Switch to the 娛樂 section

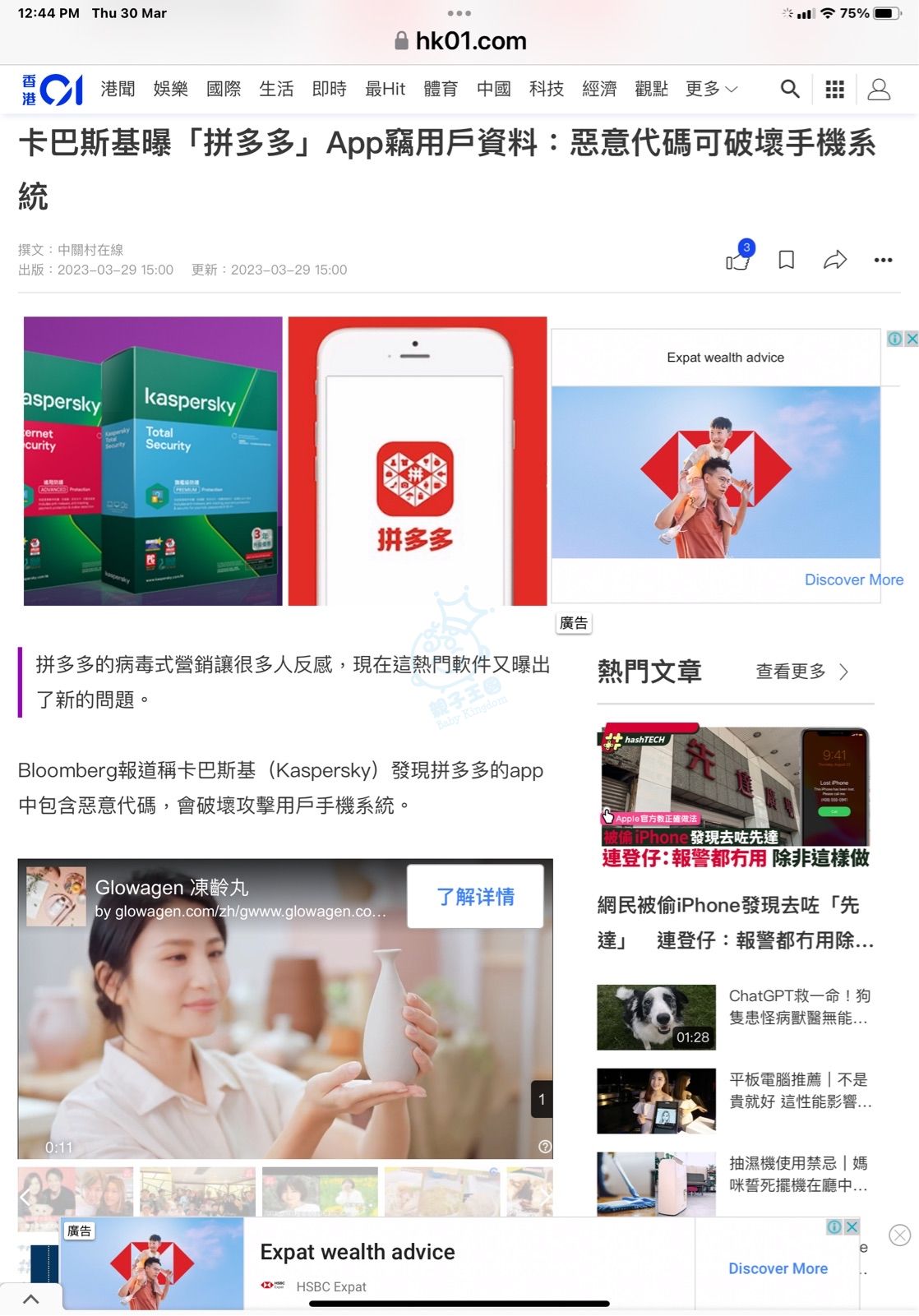170,89
